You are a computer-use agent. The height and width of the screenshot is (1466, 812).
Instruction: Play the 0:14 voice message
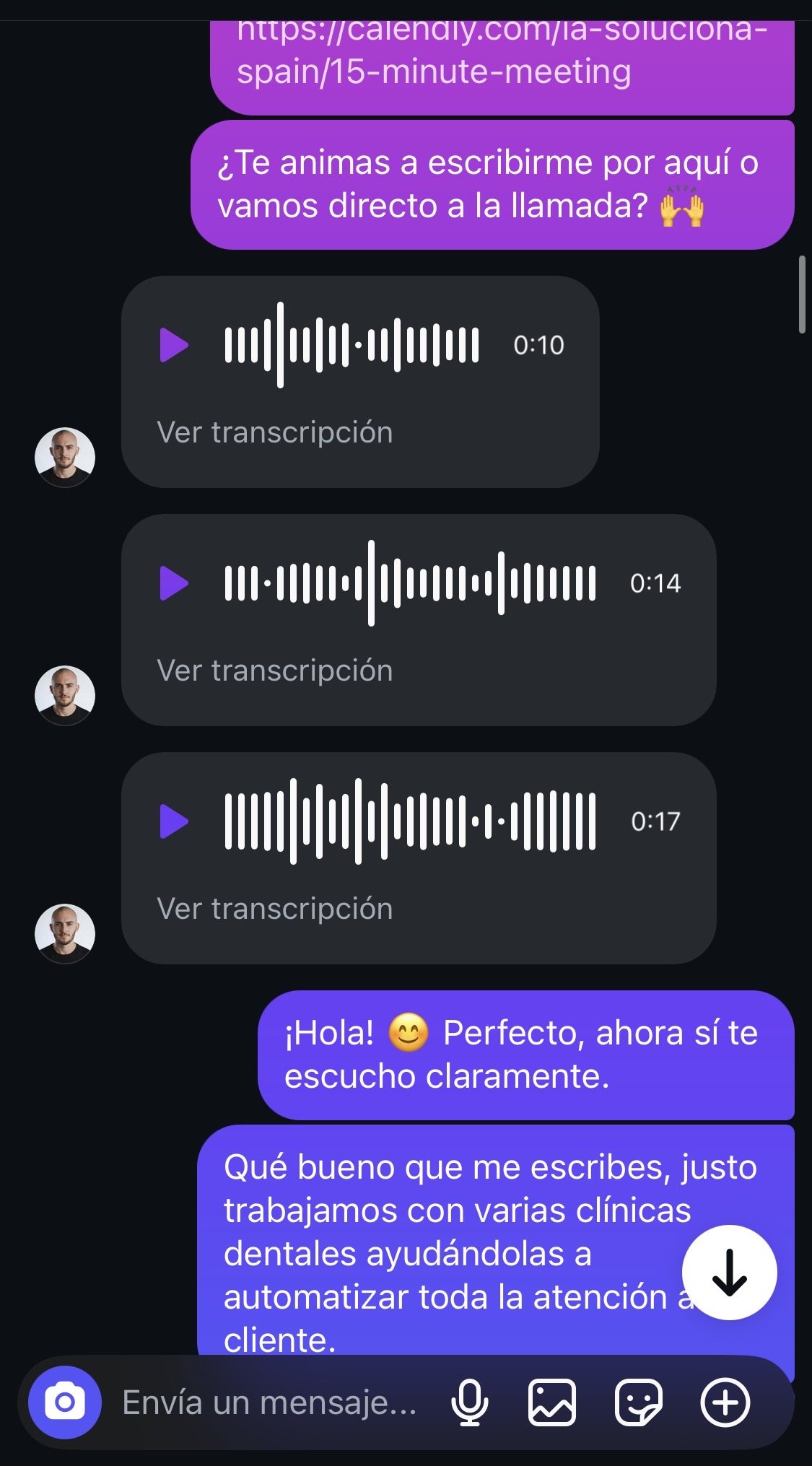click(x=173, y=581)
